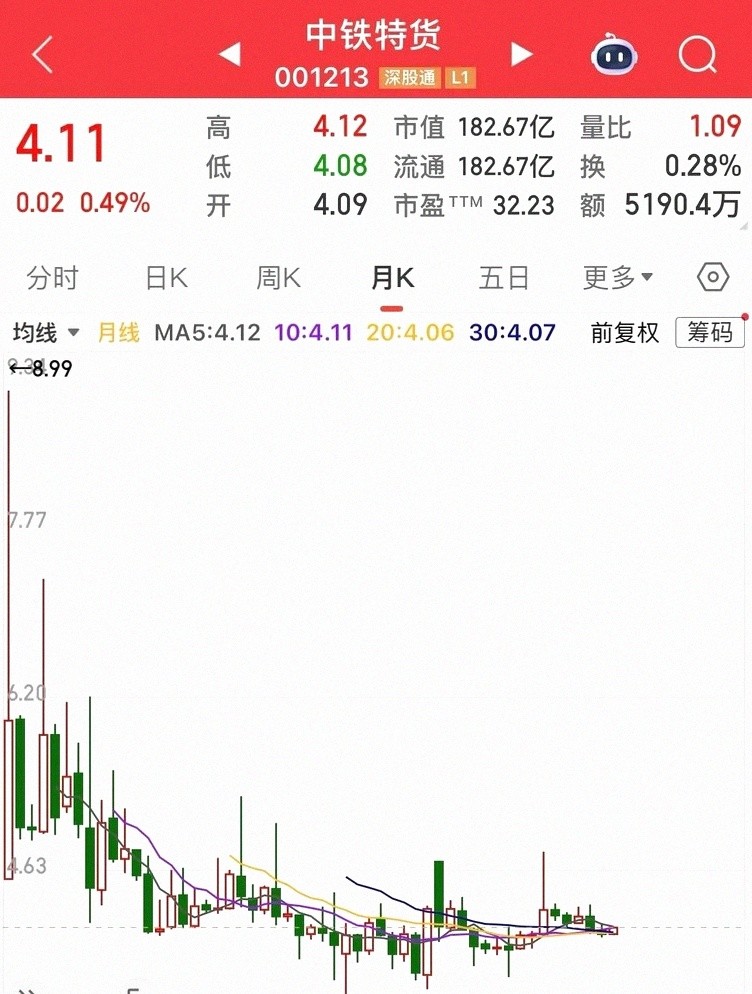This screenshot has width=752, height=994.
Task: Open the stock search icon
Action: tap(698, 54)
